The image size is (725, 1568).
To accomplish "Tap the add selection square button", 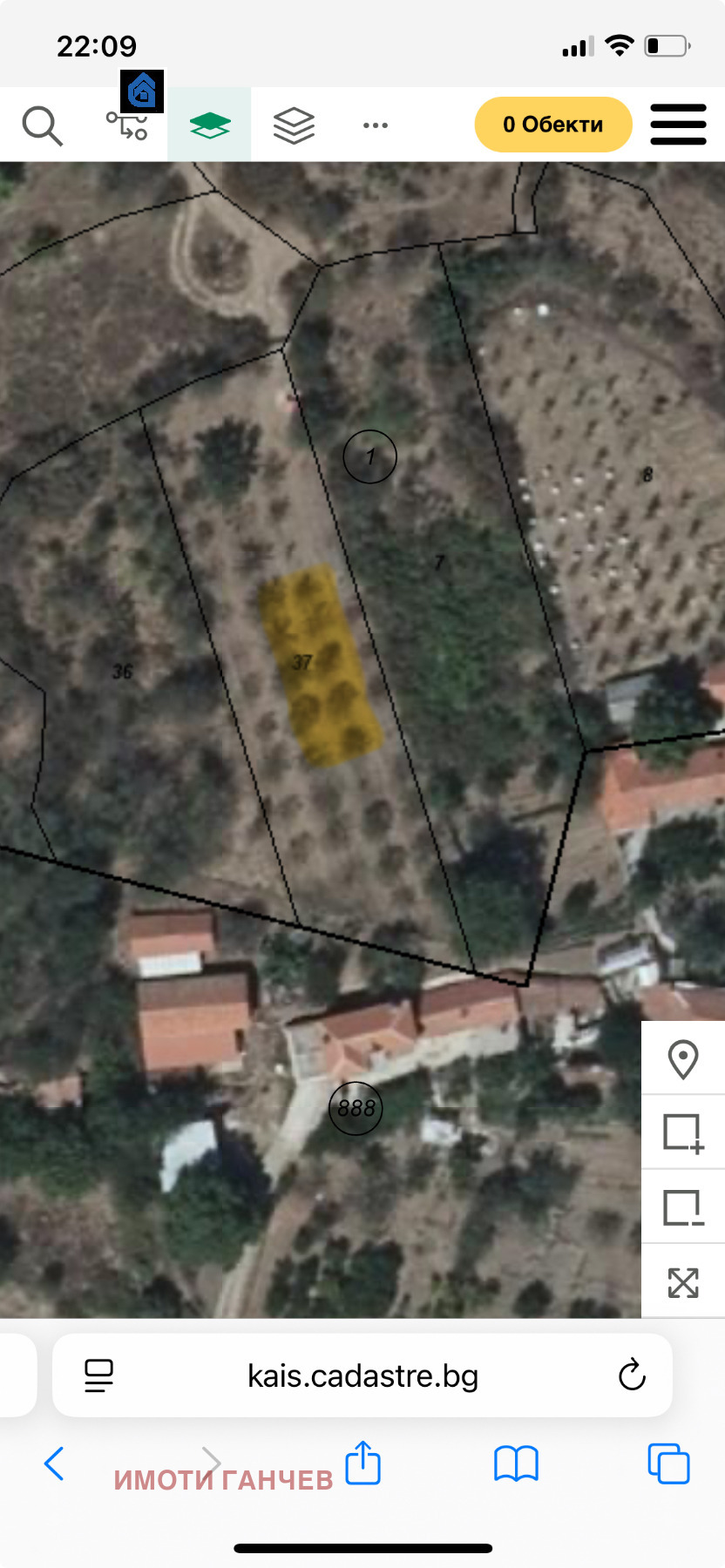I will pyautogui.click(x=683, y=1133).
